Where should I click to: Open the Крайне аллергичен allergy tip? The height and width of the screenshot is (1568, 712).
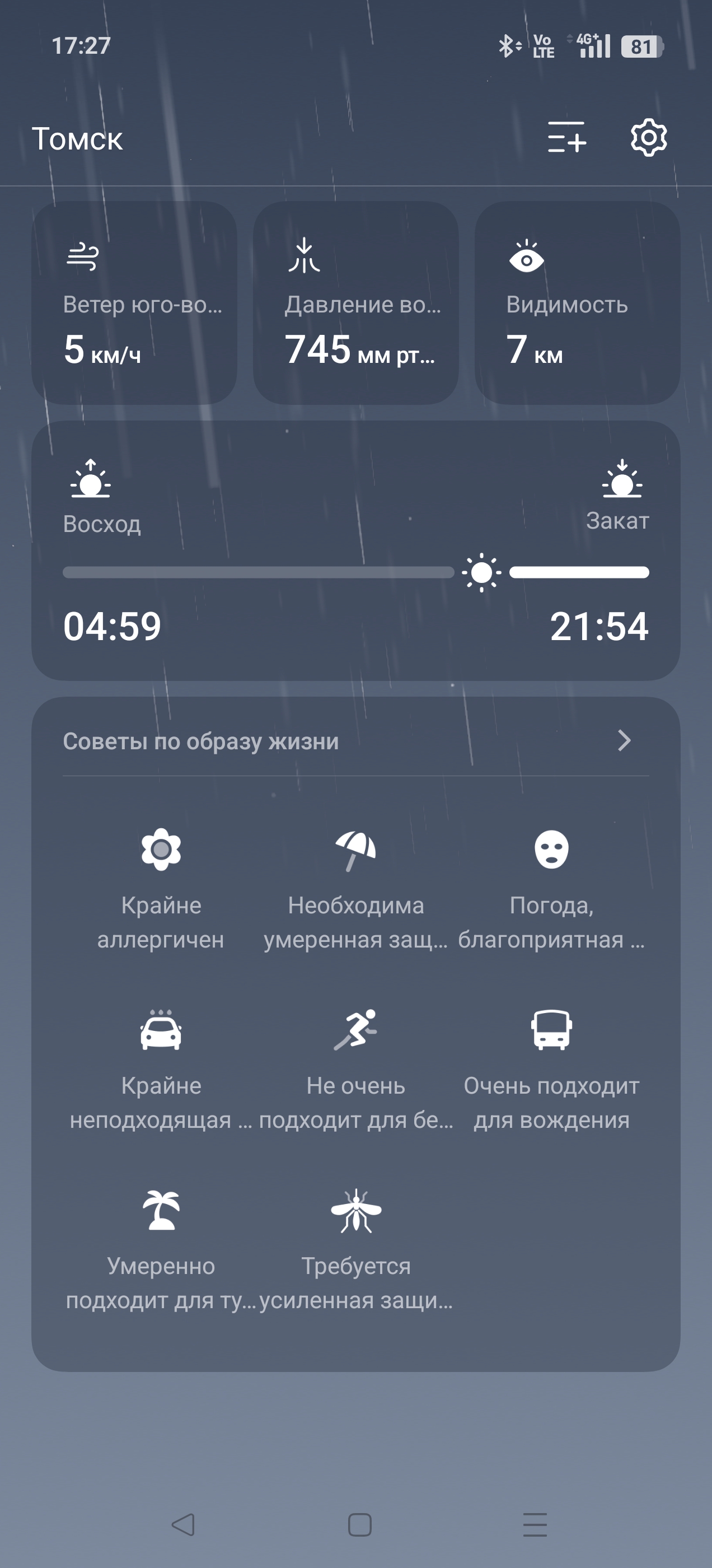tap(161, 889)
